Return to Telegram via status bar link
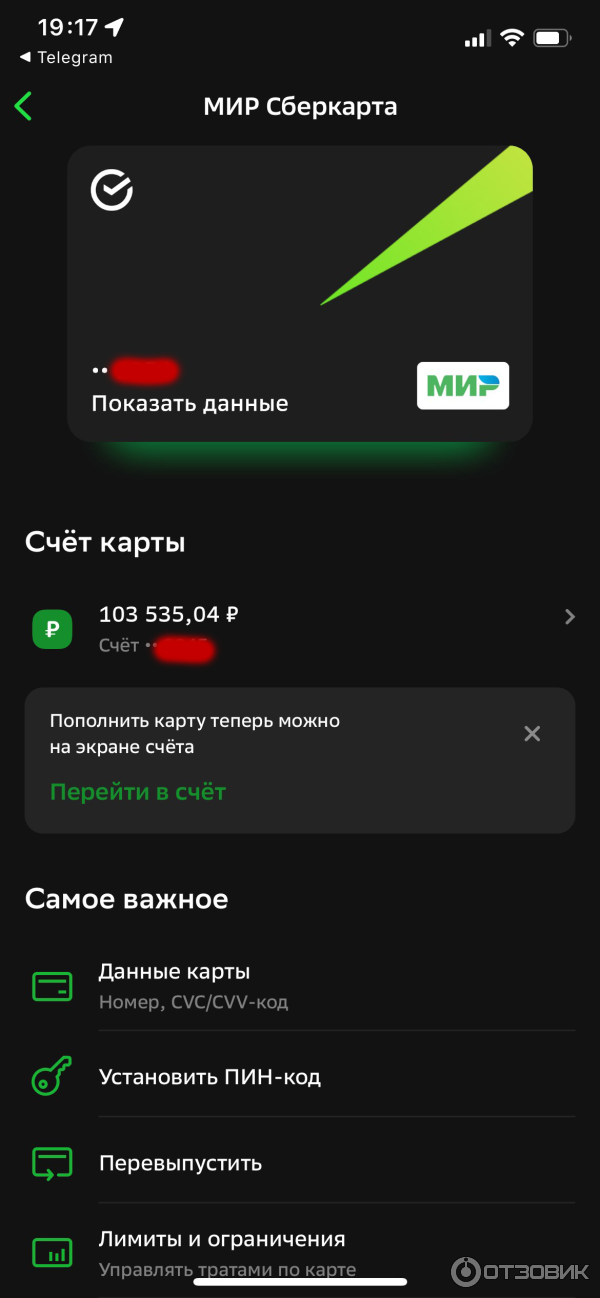Viewport: 600px width, 1298px height. point(66,57)
